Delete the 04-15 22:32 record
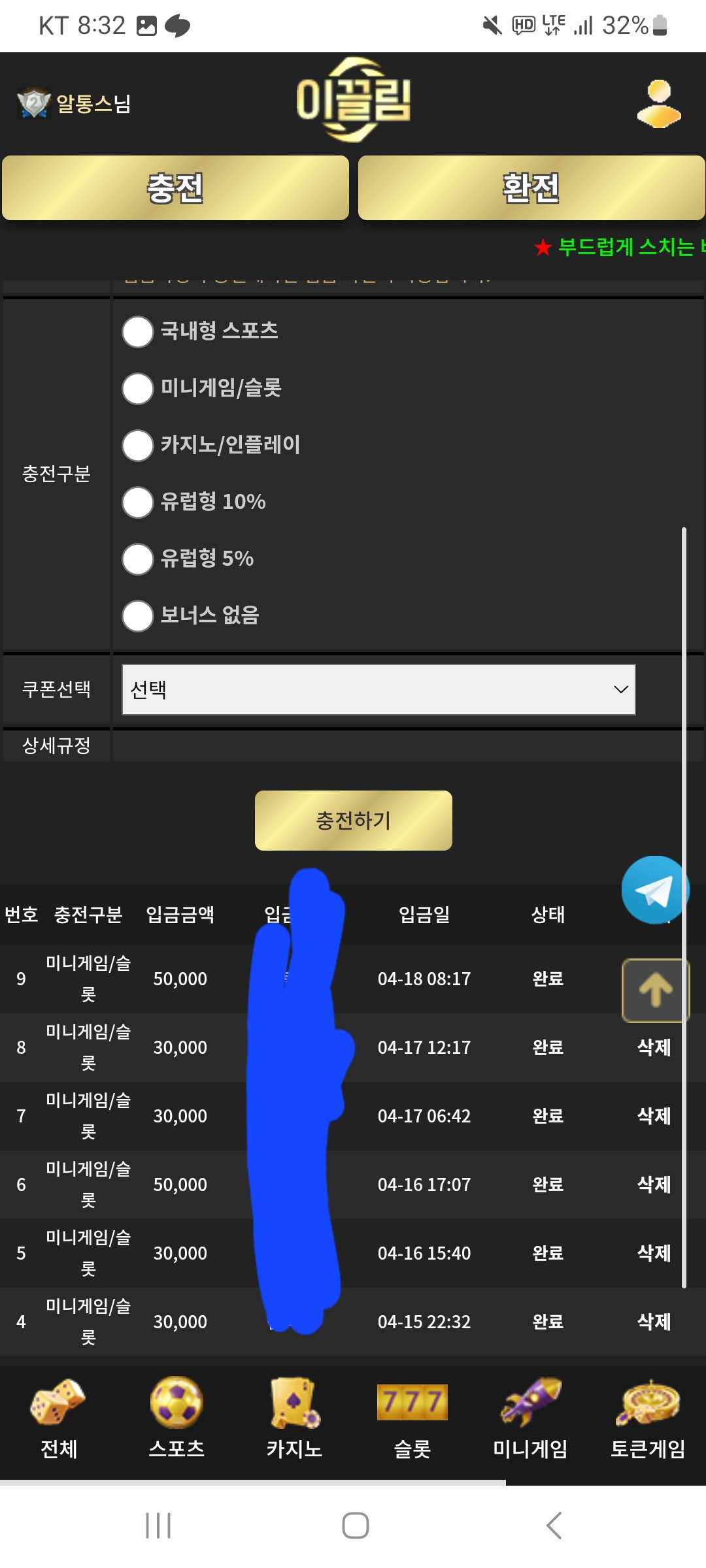The height and width of the screenshot is (1568, 706). coord(654,1322)
